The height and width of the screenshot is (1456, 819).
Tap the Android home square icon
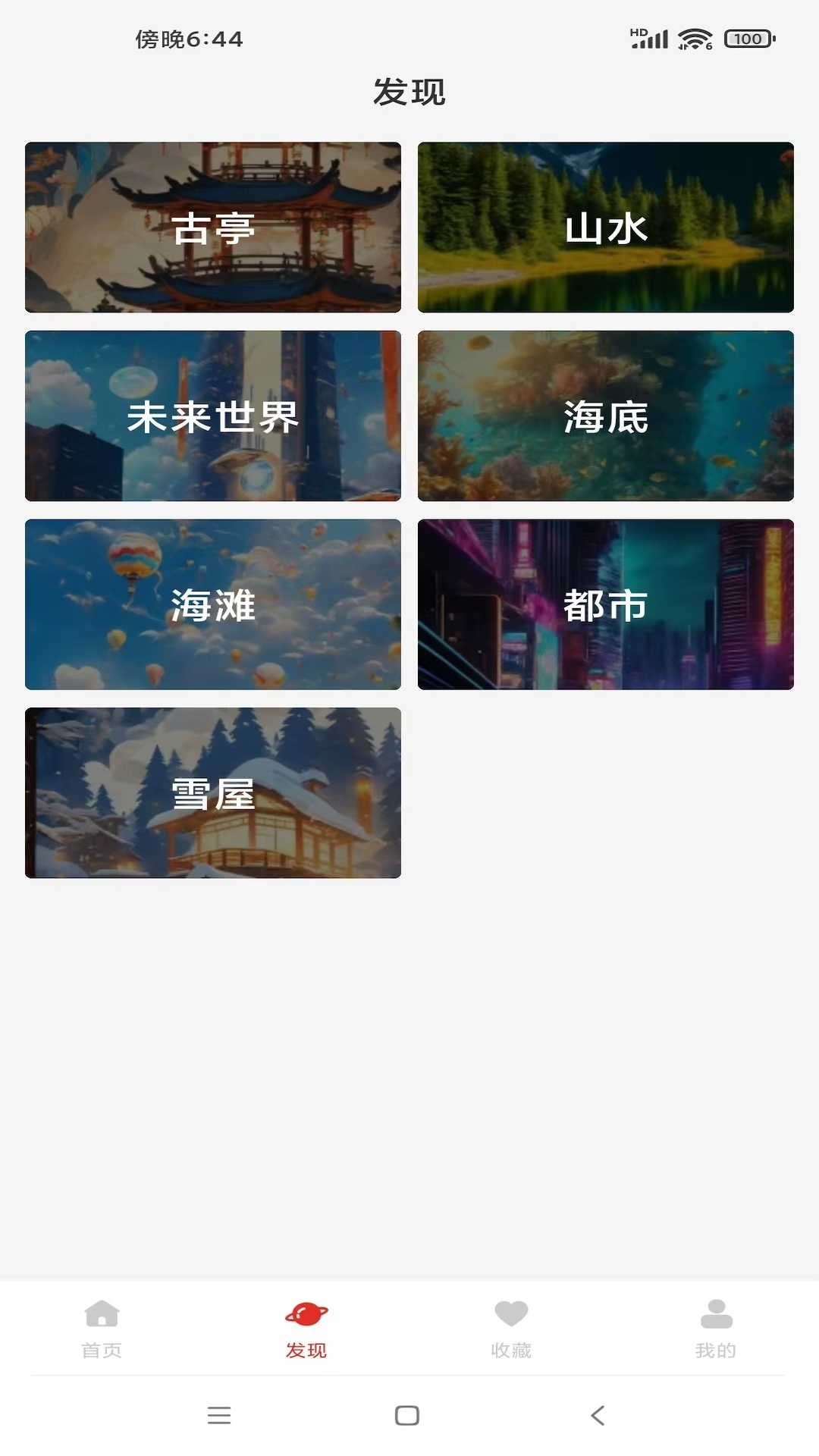[409, 1430]
